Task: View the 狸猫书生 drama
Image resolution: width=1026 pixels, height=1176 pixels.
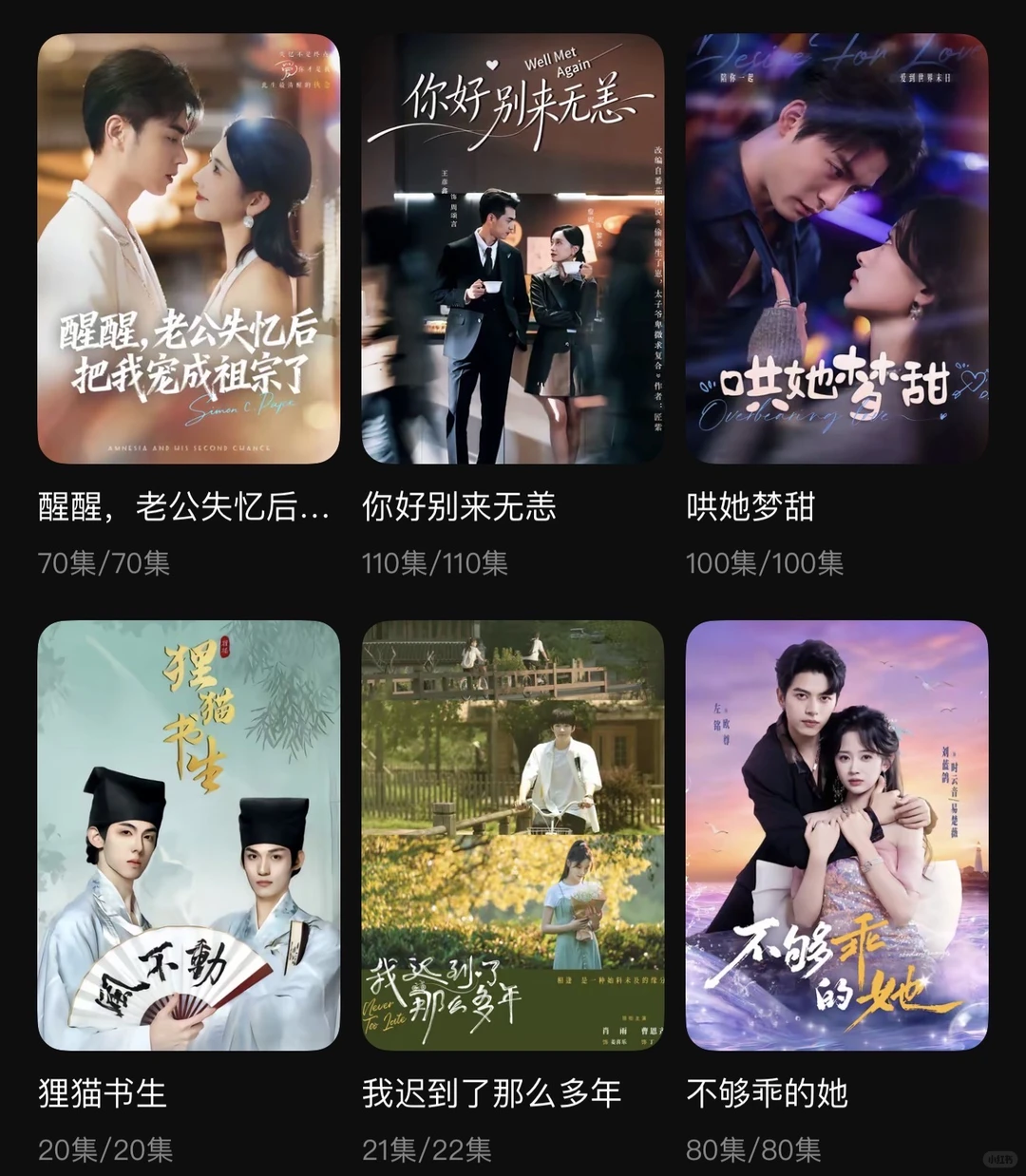Action: coord(188,835)
